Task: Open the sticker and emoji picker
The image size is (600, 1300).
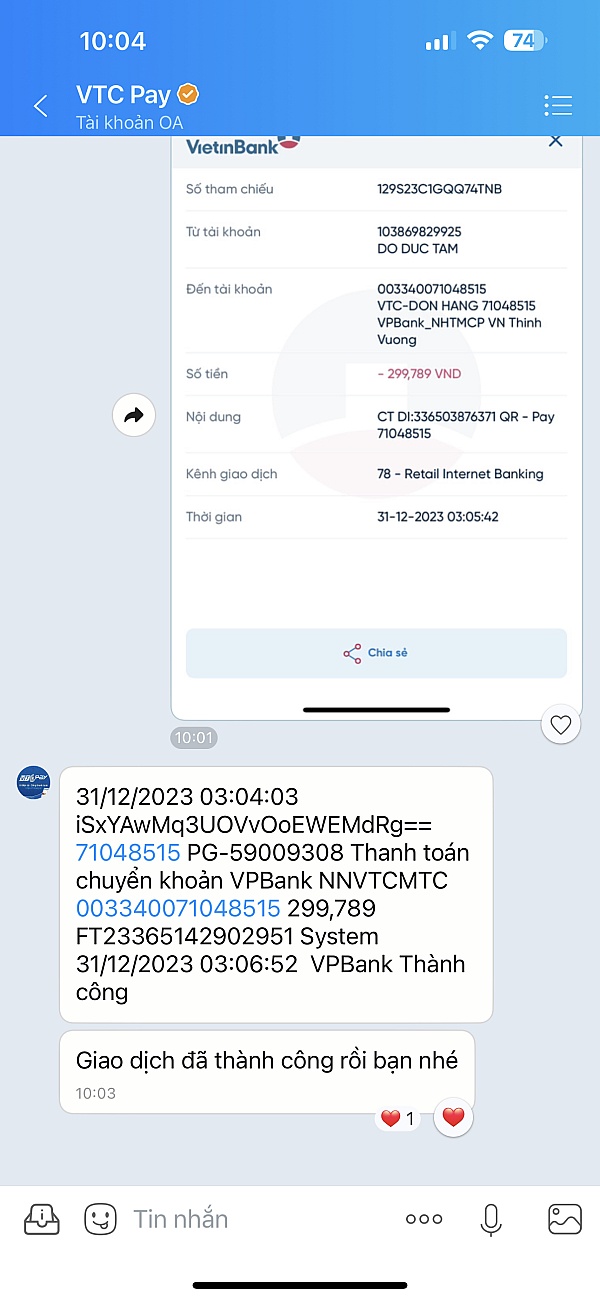Action: 100,1219
